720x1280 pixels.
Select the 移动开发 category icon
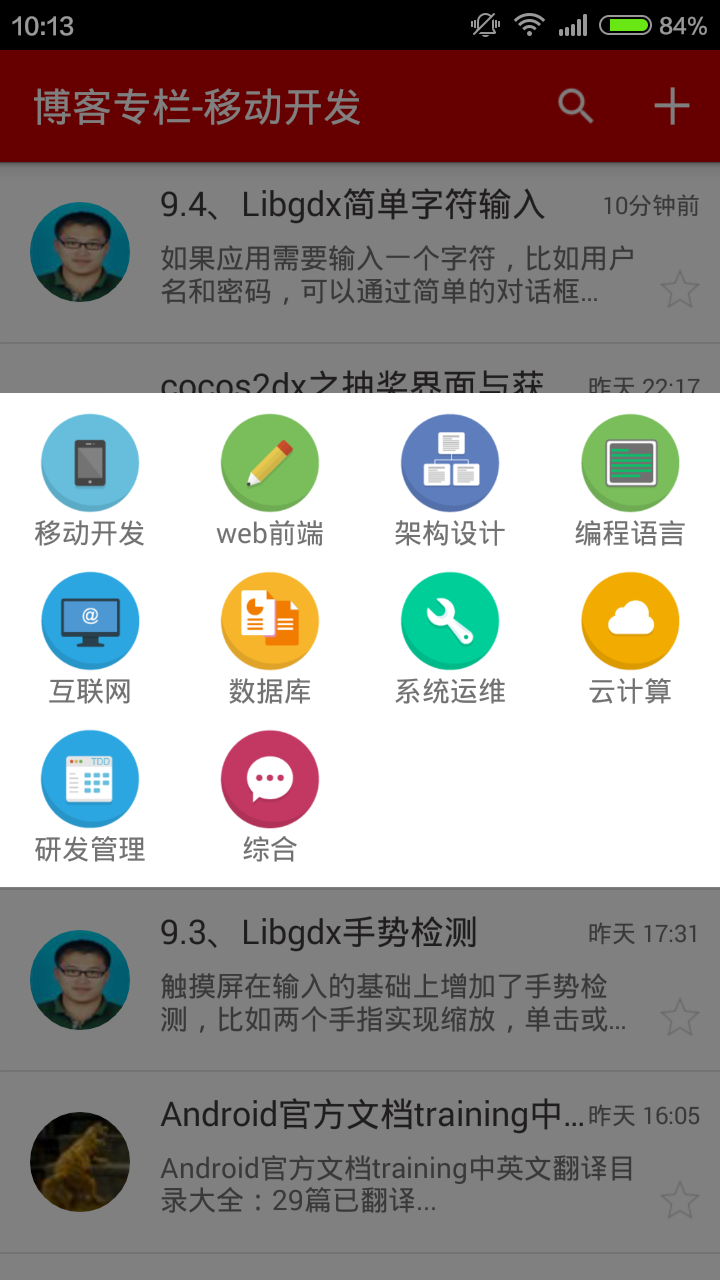coord(90,462)
